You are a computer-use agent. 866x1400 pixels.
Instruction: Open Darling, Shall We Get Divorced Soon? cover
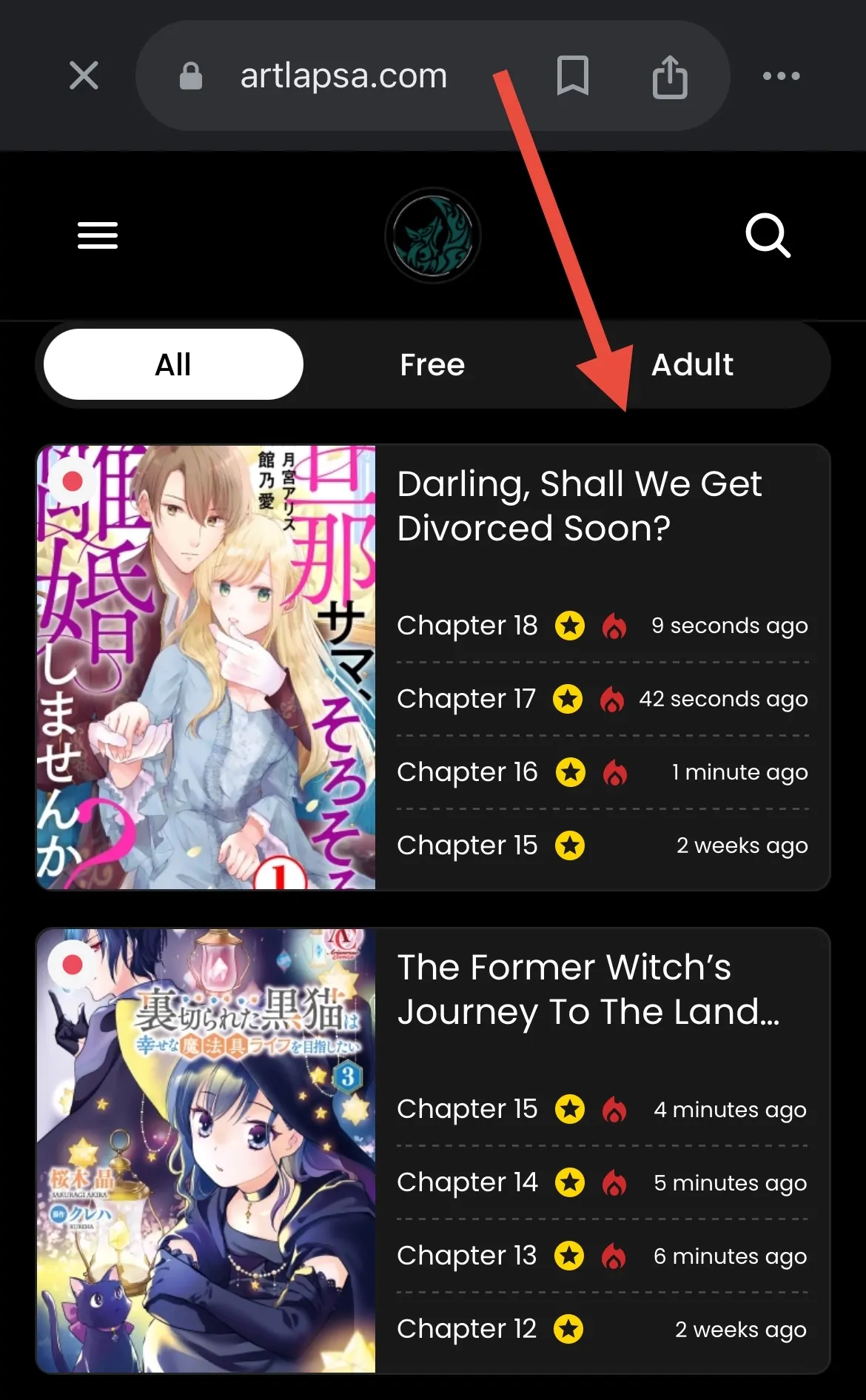tap(206, 666)
